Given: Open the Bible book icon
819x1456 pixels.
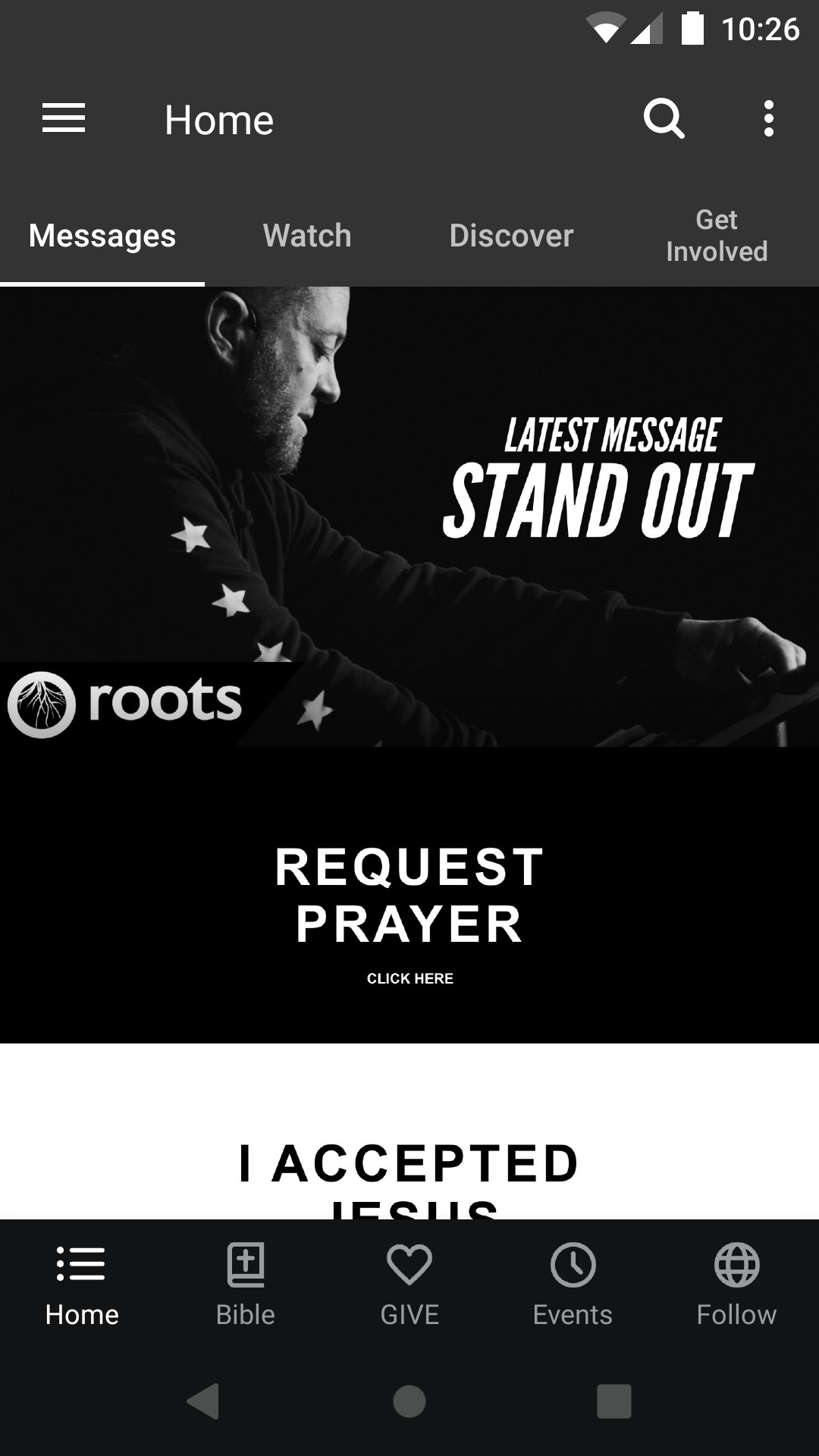Looking at the screenshot, I should coord(245,1282).
